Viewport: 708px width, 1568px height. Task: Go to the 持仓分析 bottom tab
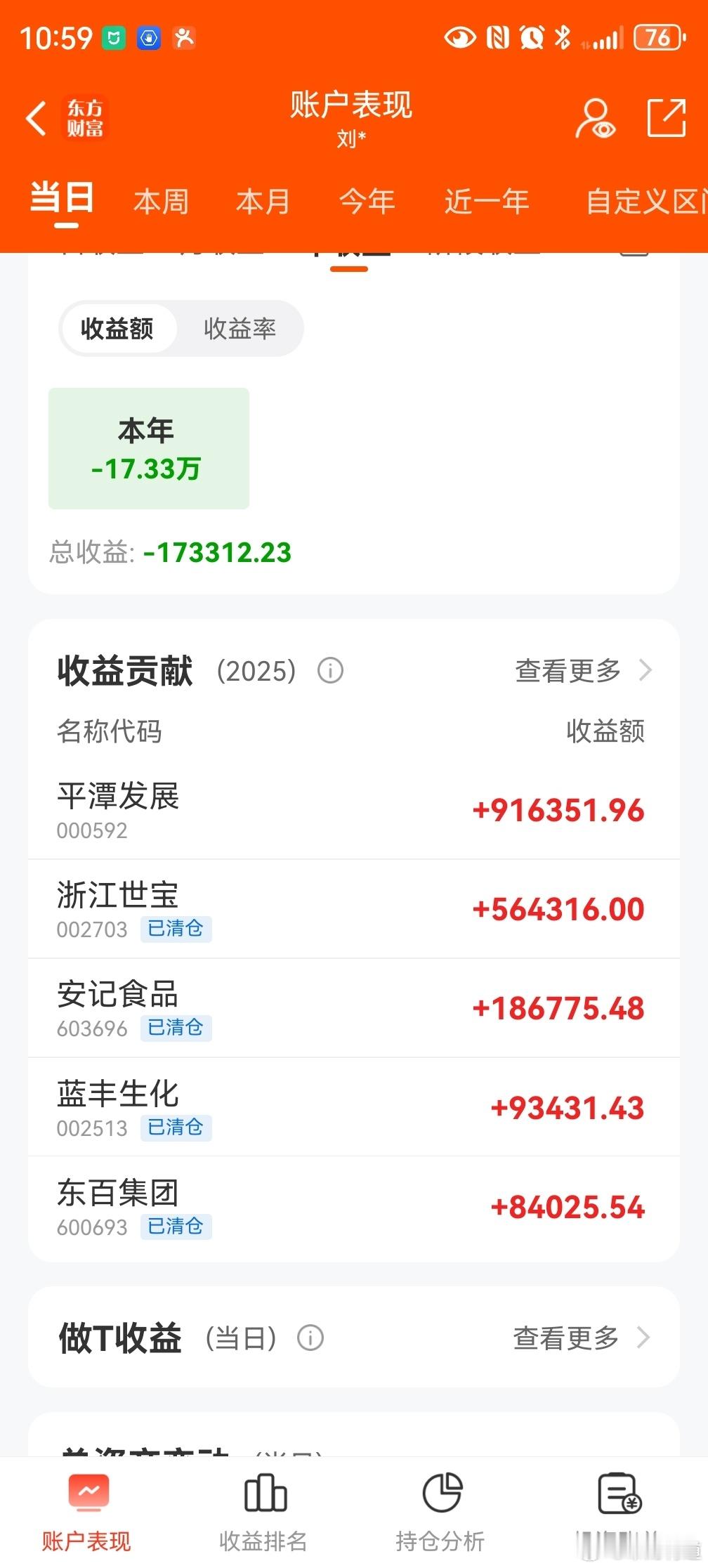click(441, 1512)
